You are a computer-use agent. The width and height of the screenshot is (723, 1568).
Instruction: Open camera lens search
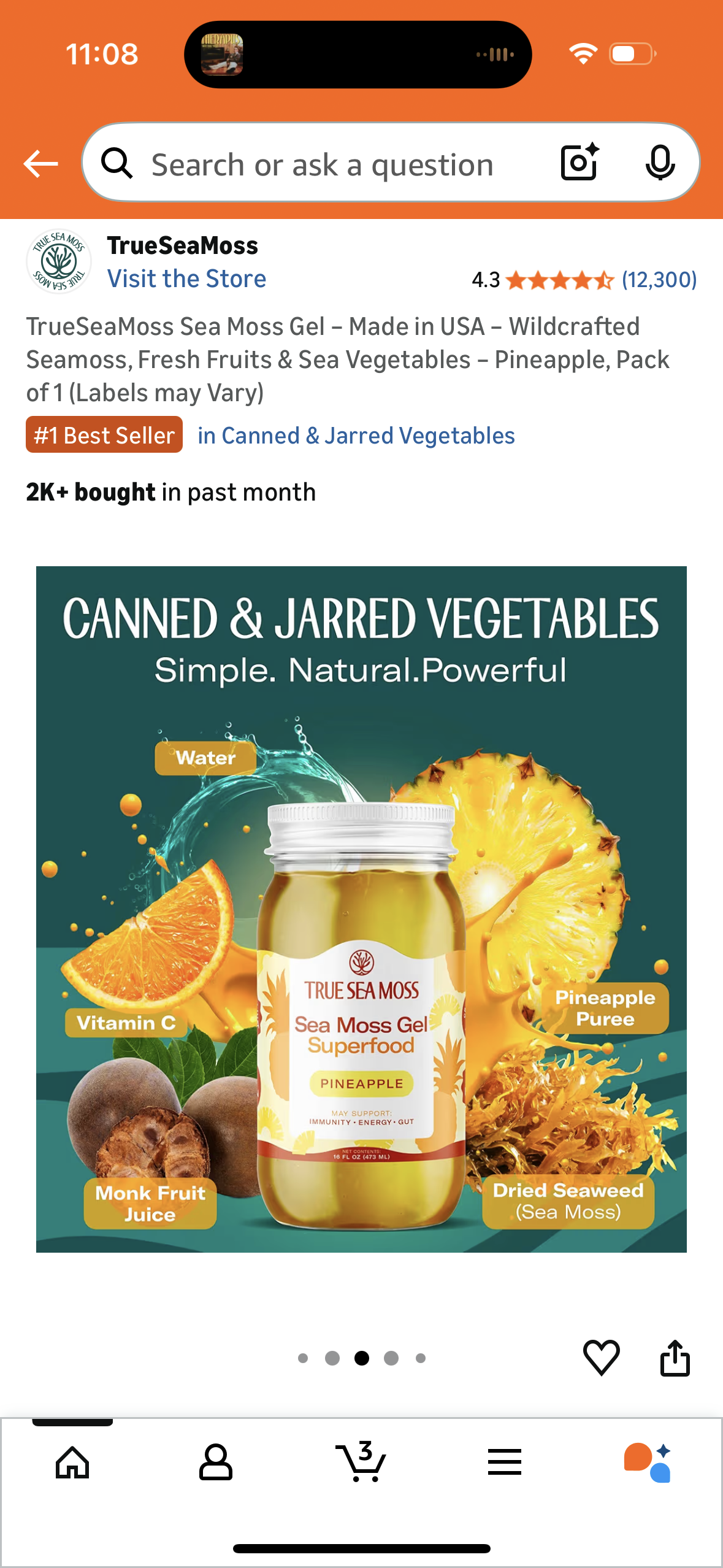[x=579, y=163]
